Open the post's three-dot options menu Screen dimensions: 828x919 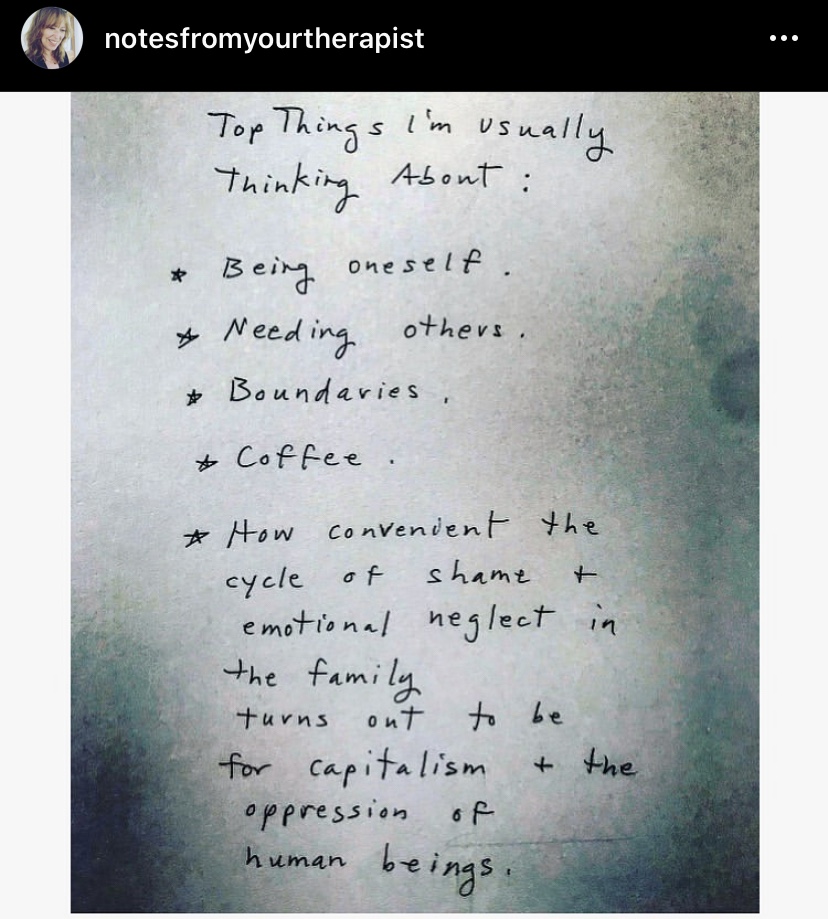coord(783,39)
